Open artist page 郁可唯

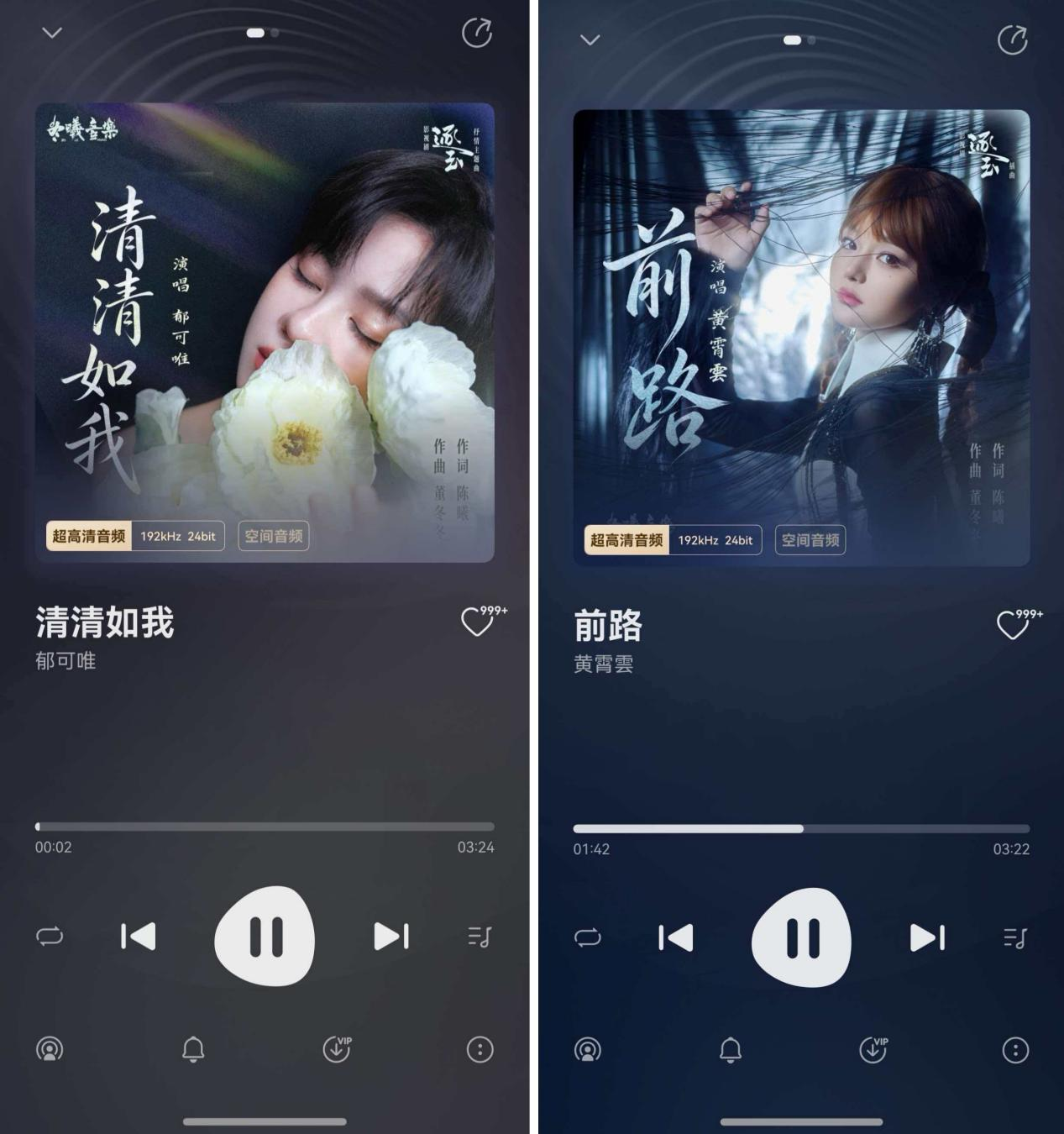click(x=66, y=661)
